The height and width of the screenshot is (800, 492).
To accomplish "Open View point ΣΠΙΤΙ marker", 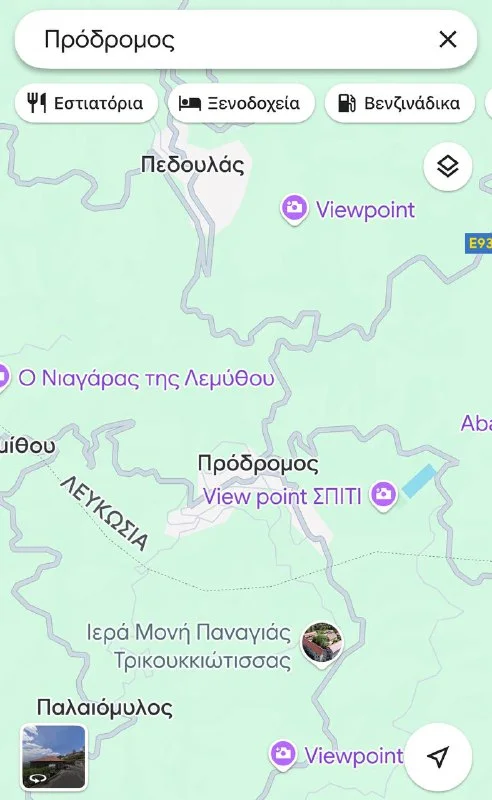I will point(384,495).
